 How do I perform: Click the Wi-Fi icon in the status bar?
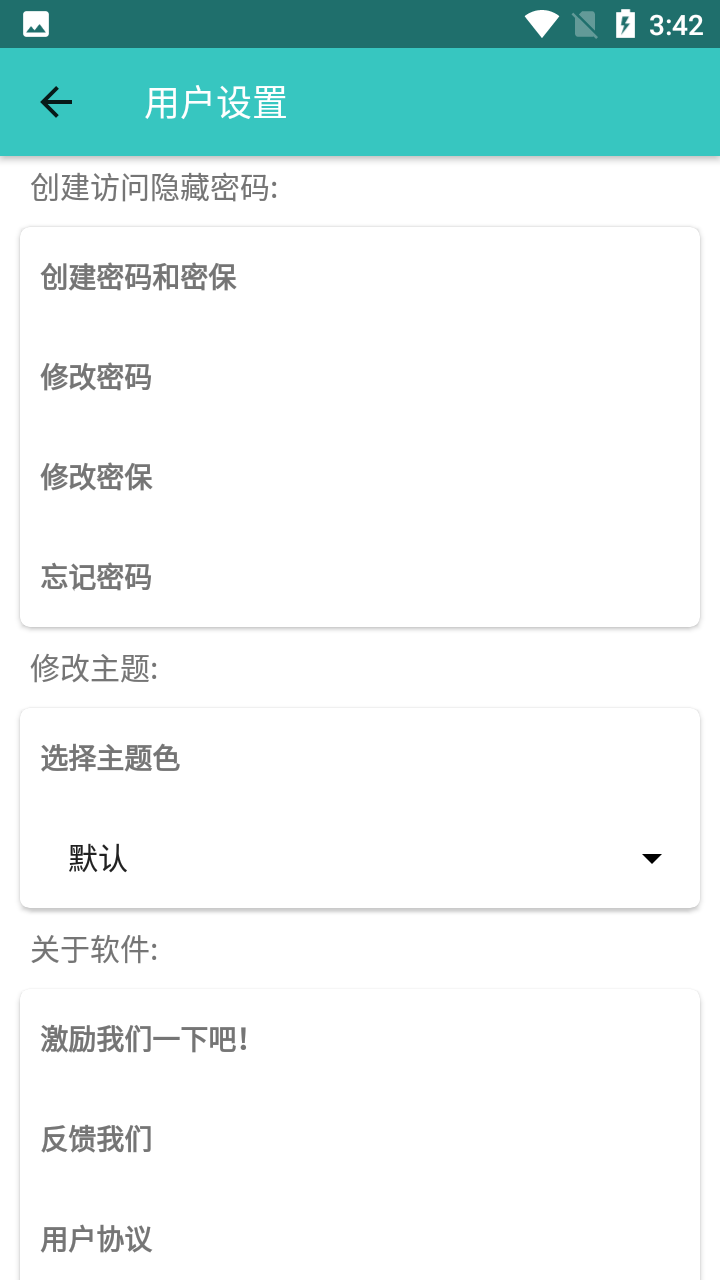pos(541,22)
